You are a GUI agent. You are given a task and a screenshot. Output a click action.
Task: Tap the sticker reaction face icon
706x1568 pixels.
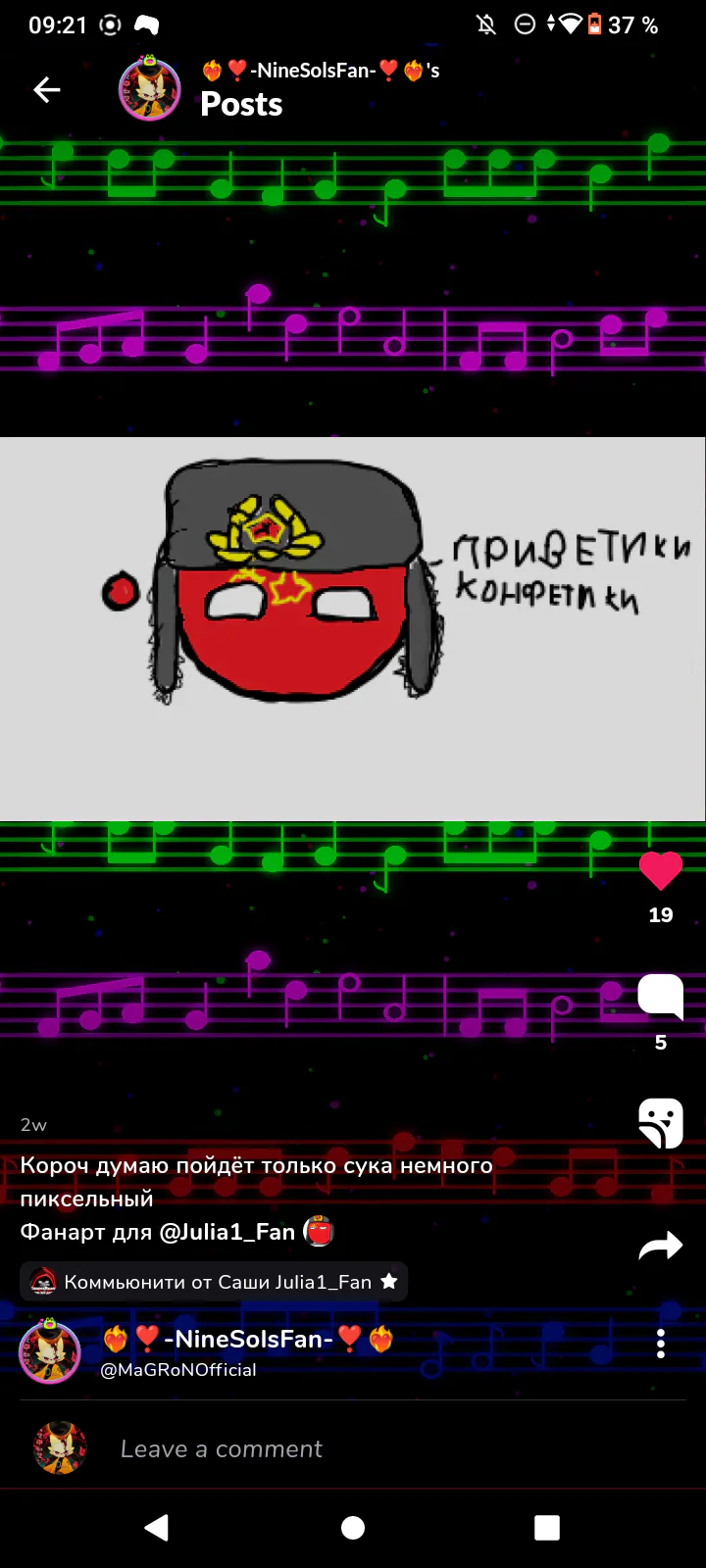(x=661, y=1123)
